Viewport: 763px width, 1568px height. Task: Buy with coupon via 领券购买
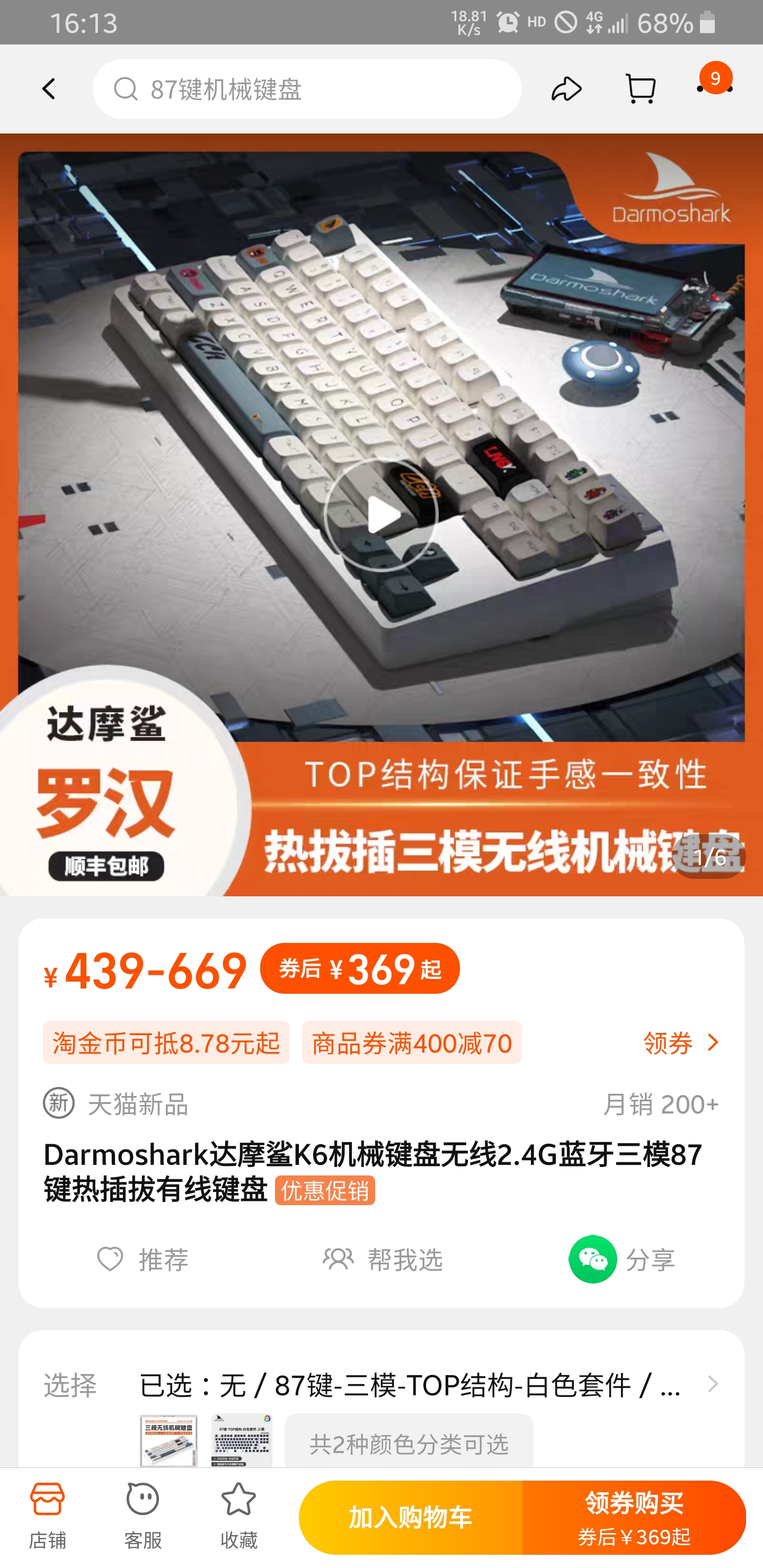coord(634,1518)
